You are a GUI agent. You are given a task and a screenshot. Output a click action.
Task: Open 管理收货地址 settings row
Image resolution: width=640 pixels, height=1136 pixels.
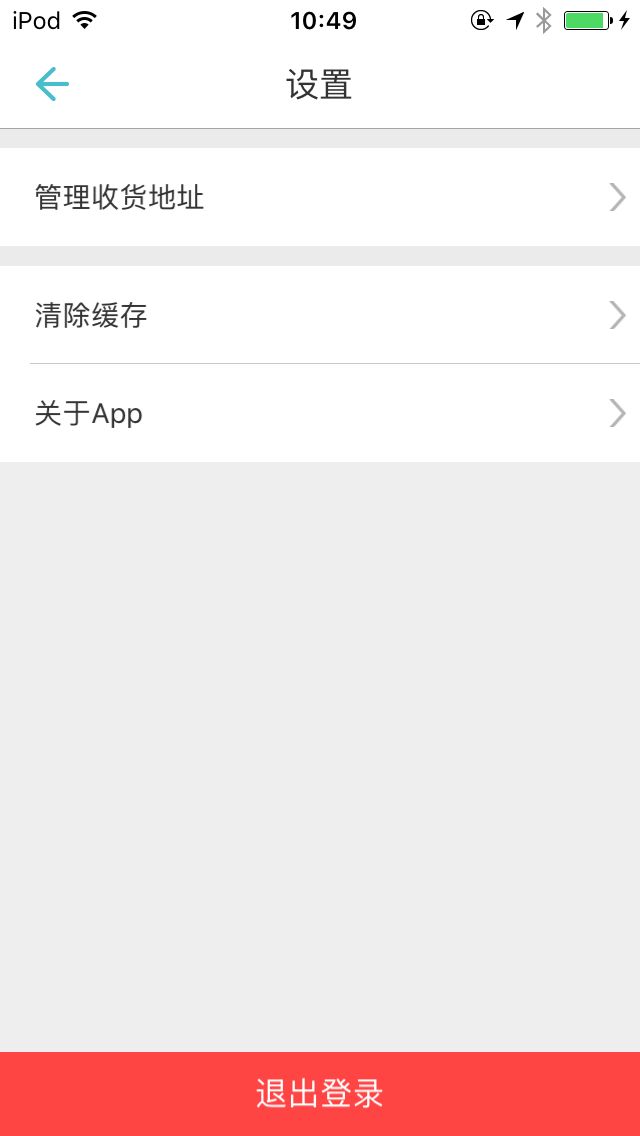[320, 197]
